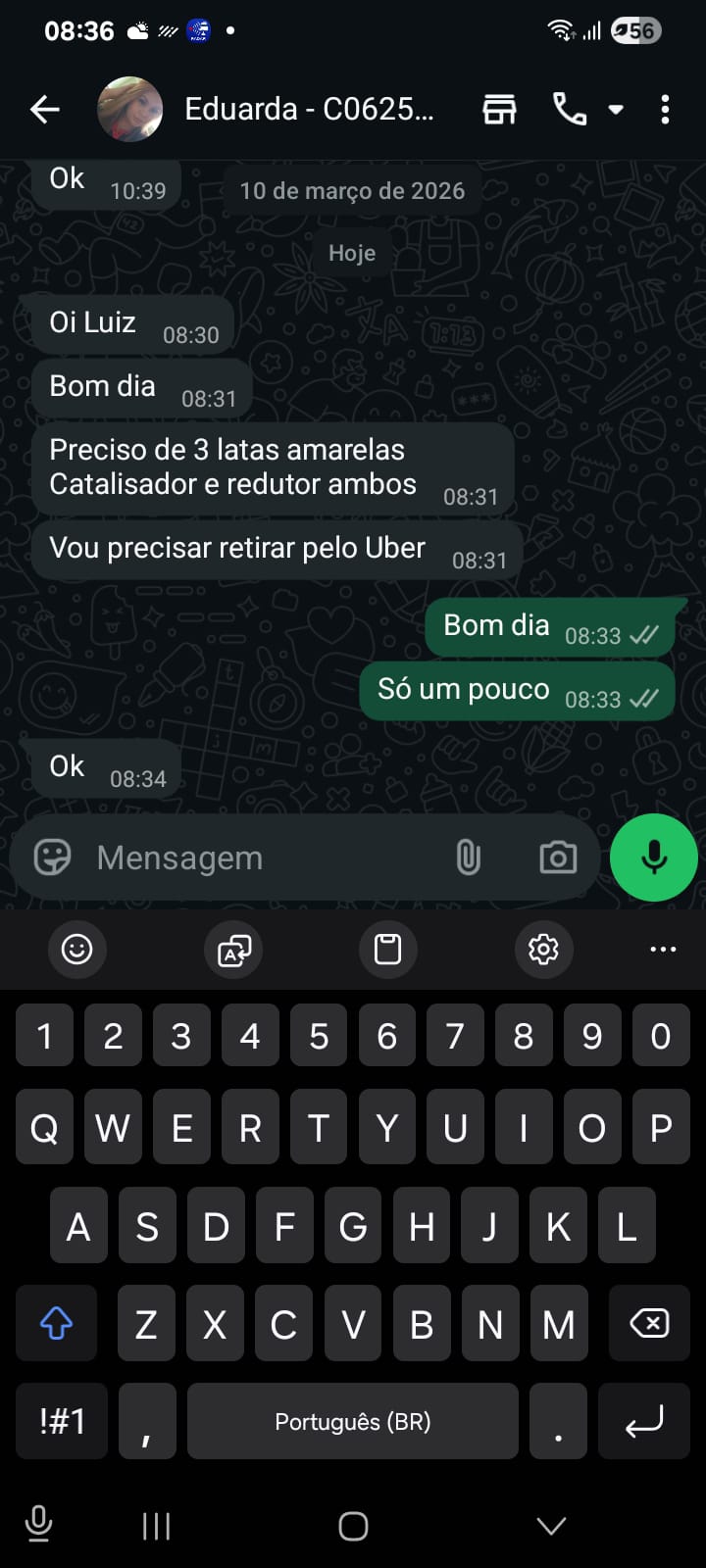706x1568 pixels.
Task: Open the keyboard emoji panel
Action: click(76, 949)
